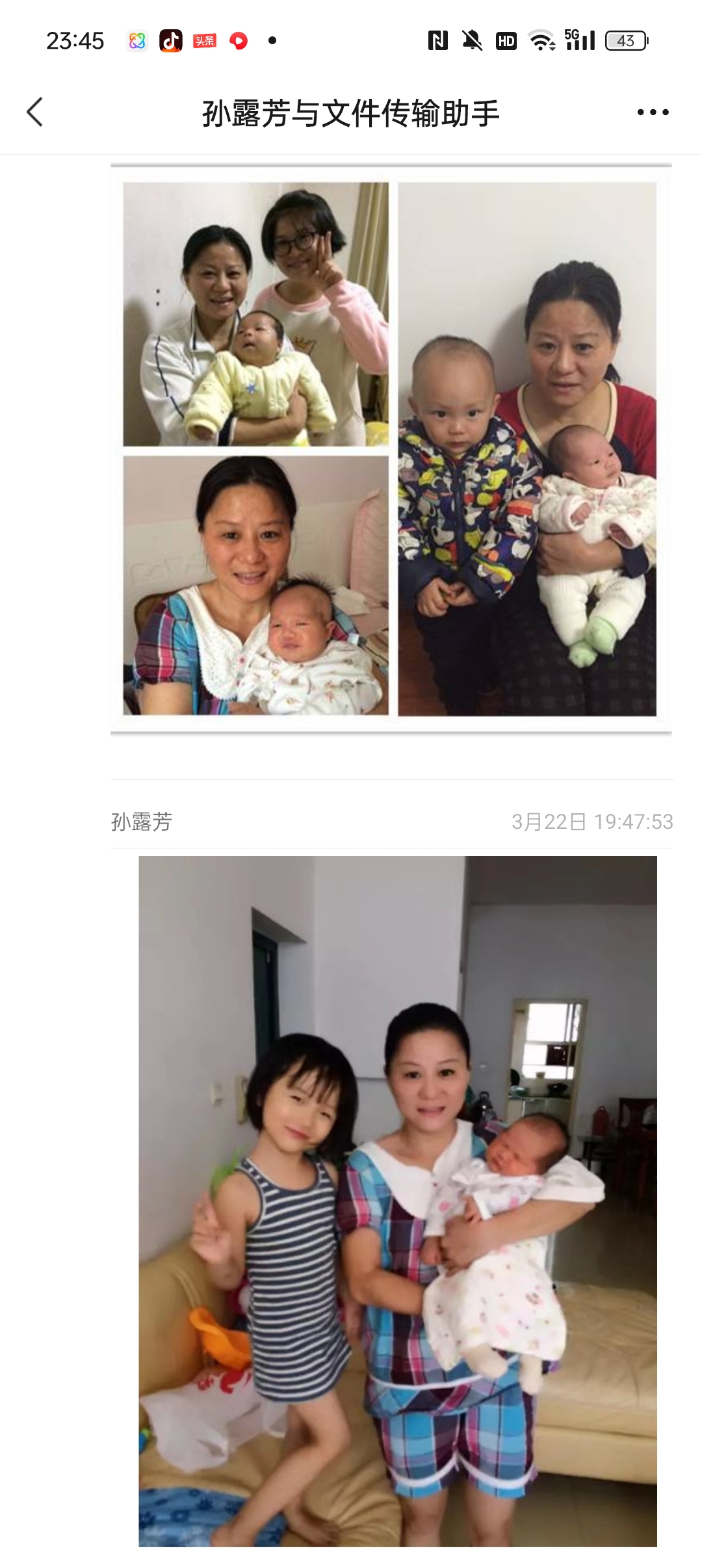Open the four-photo collage image
Image resolution: width=702 pixels, height=1568 pixels.
(x=391, y=449)
